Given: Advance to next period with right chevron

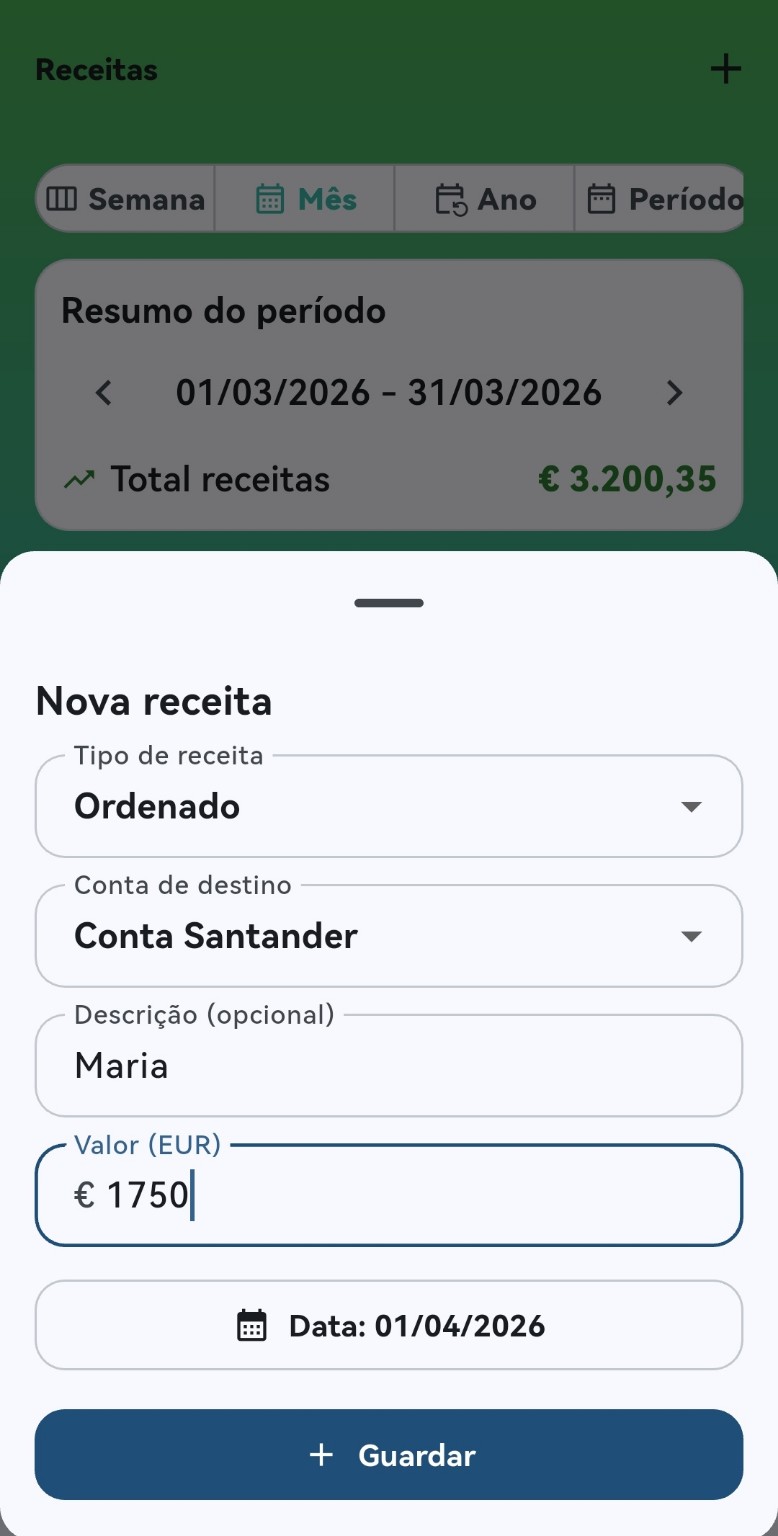Looking at the screenshot, I should pos(674,393).
